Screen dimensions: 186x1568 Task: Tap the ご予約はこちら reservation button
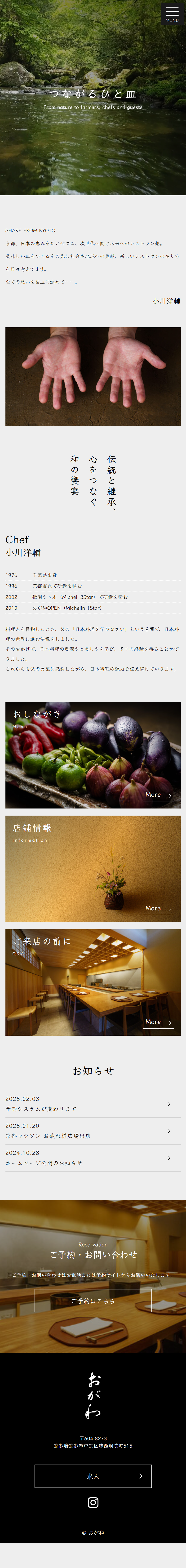(93, 1301)
